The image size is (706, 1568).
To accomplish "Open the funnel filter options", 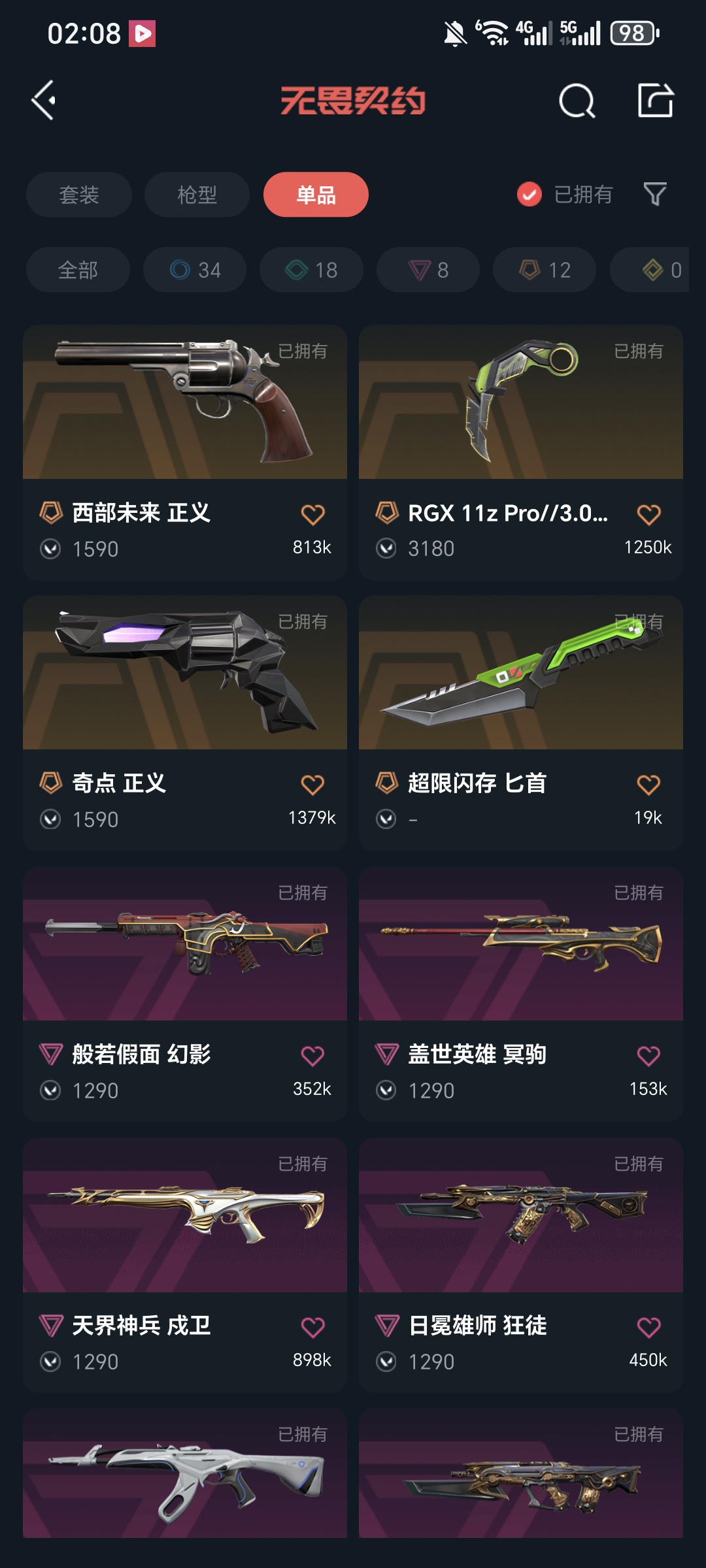I will pyautogui.click(x=655, y=194).
